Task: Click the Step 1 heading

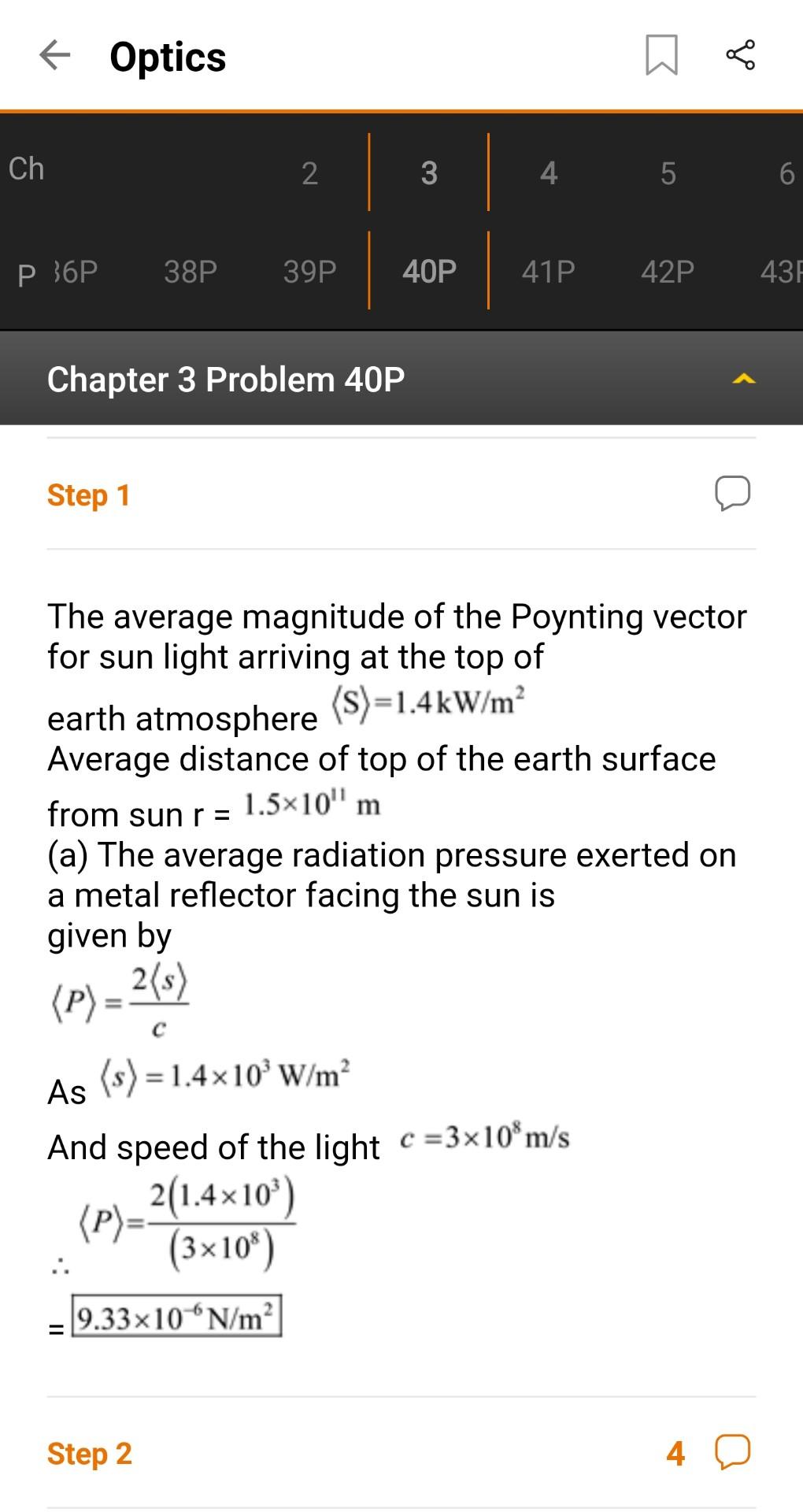Action: [89, 495]
